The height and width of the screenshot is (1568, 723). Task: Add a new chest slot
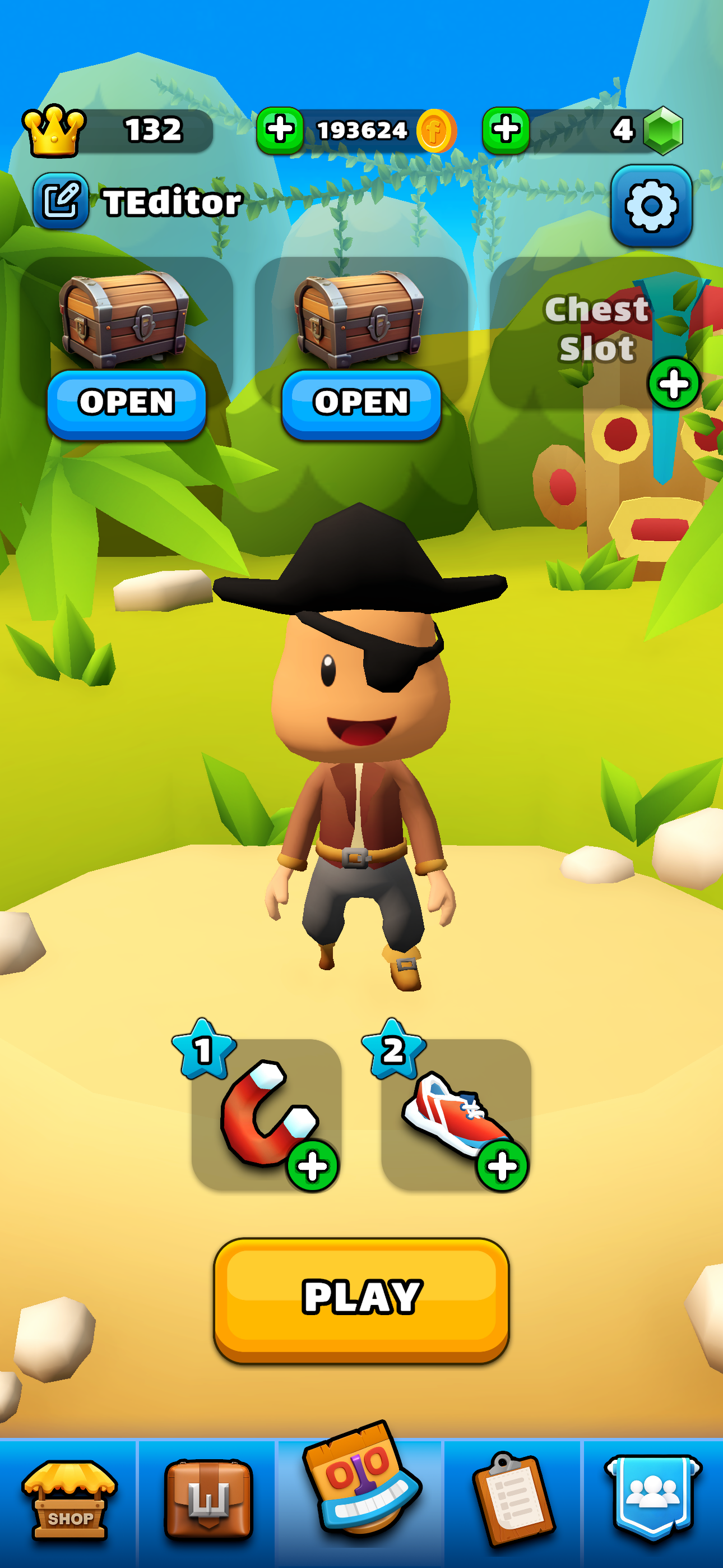[x=673, y=384]
